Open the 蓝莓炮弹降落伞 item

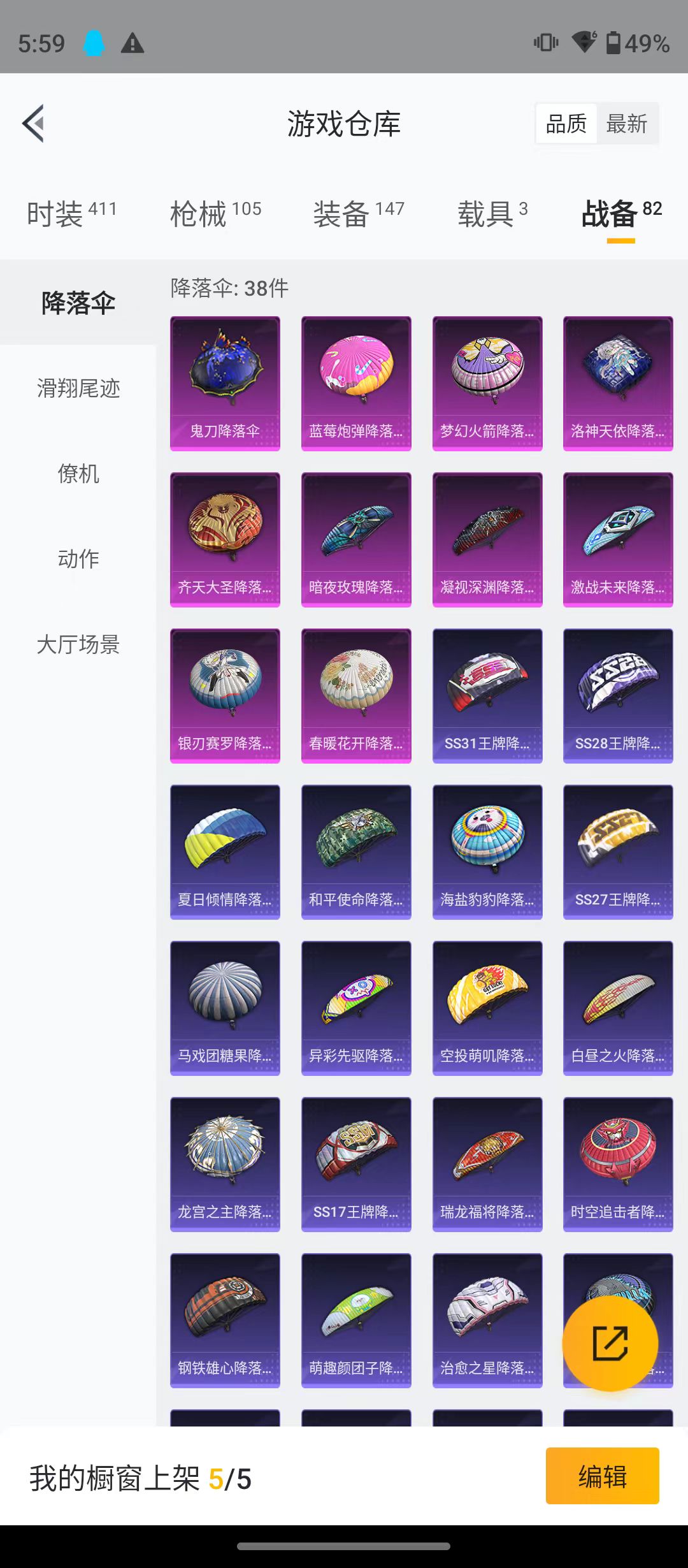coord(356,384)
